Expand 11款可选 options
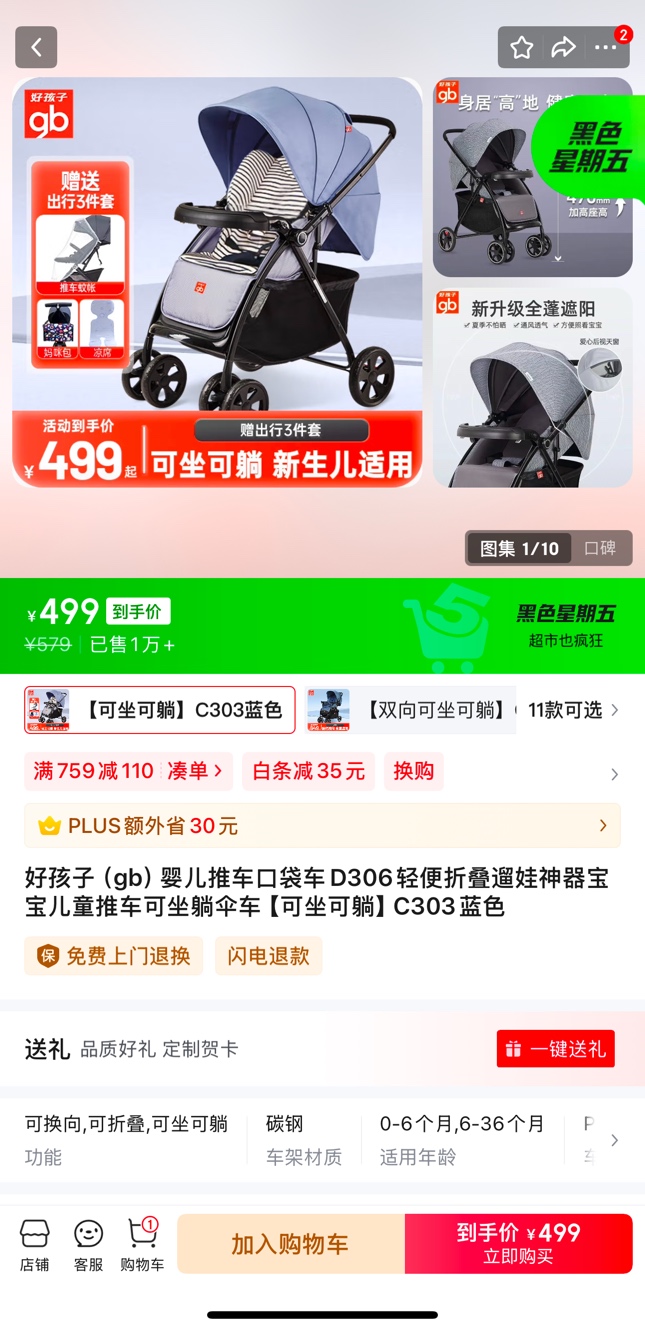The height and width of the screenshot is (1331, 645). pos(573,710)
